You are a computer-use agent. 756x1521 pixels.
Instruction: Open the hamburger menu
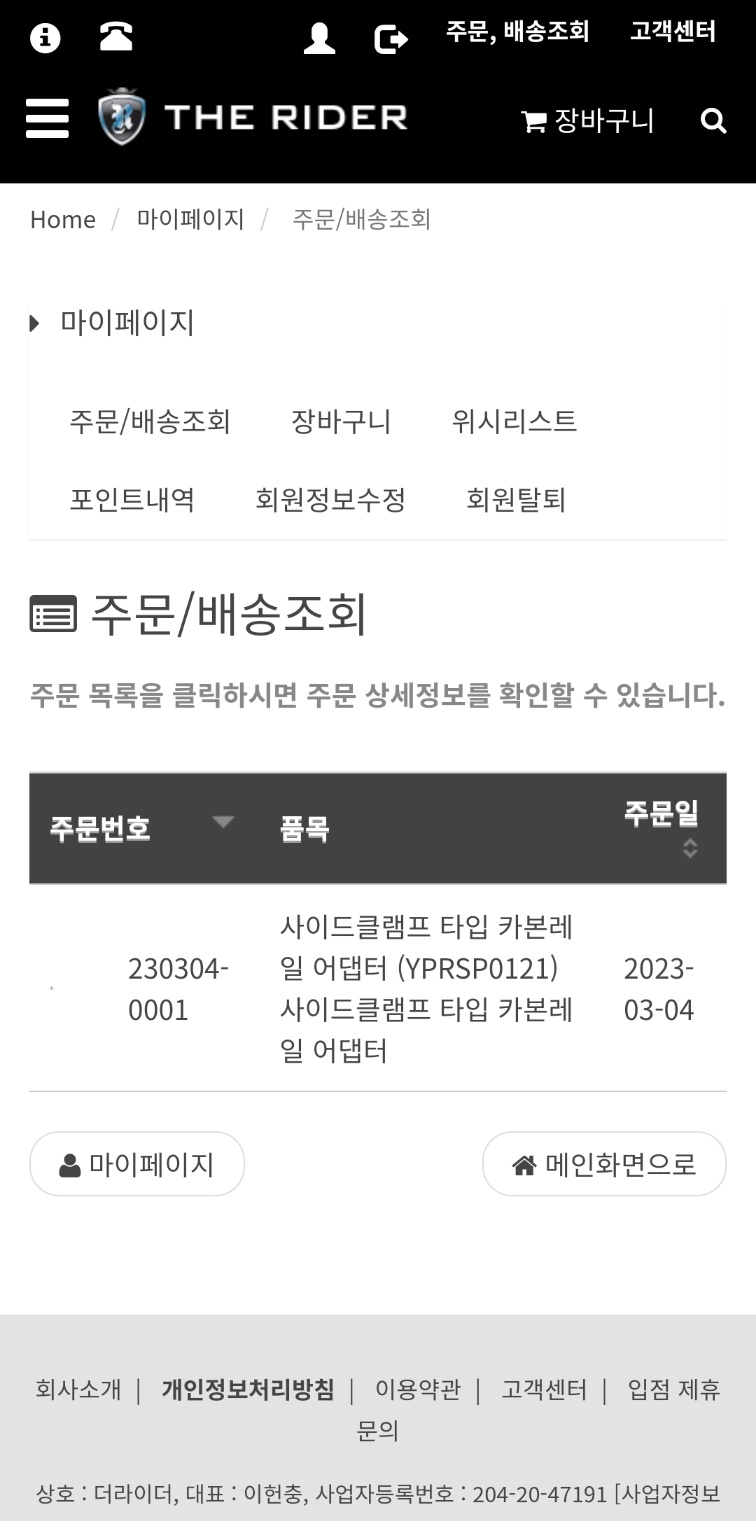point(47,119)
